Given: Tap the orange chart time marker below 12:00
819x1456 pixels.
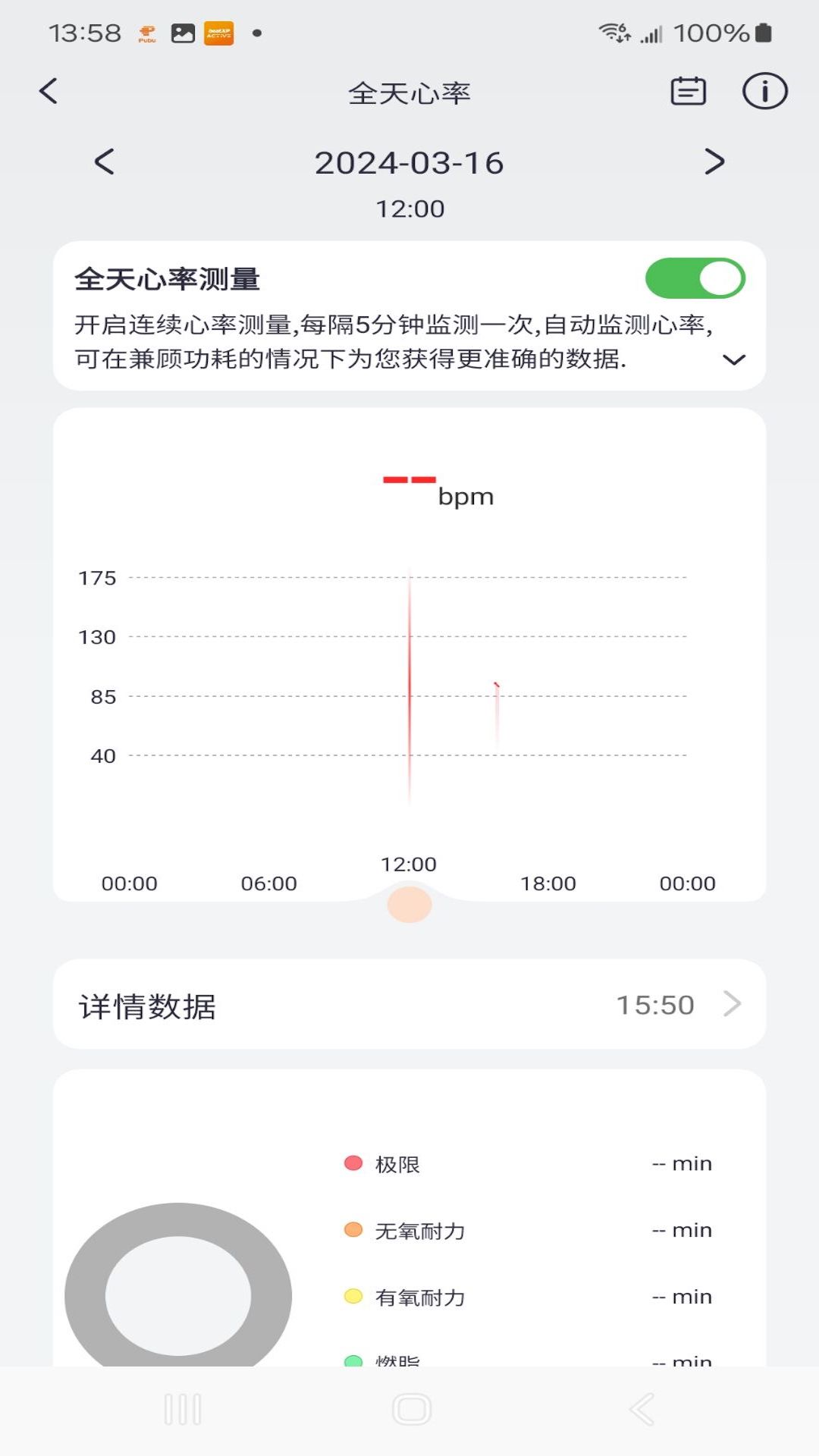Looking at the screenshot, I should coord(409,905).
